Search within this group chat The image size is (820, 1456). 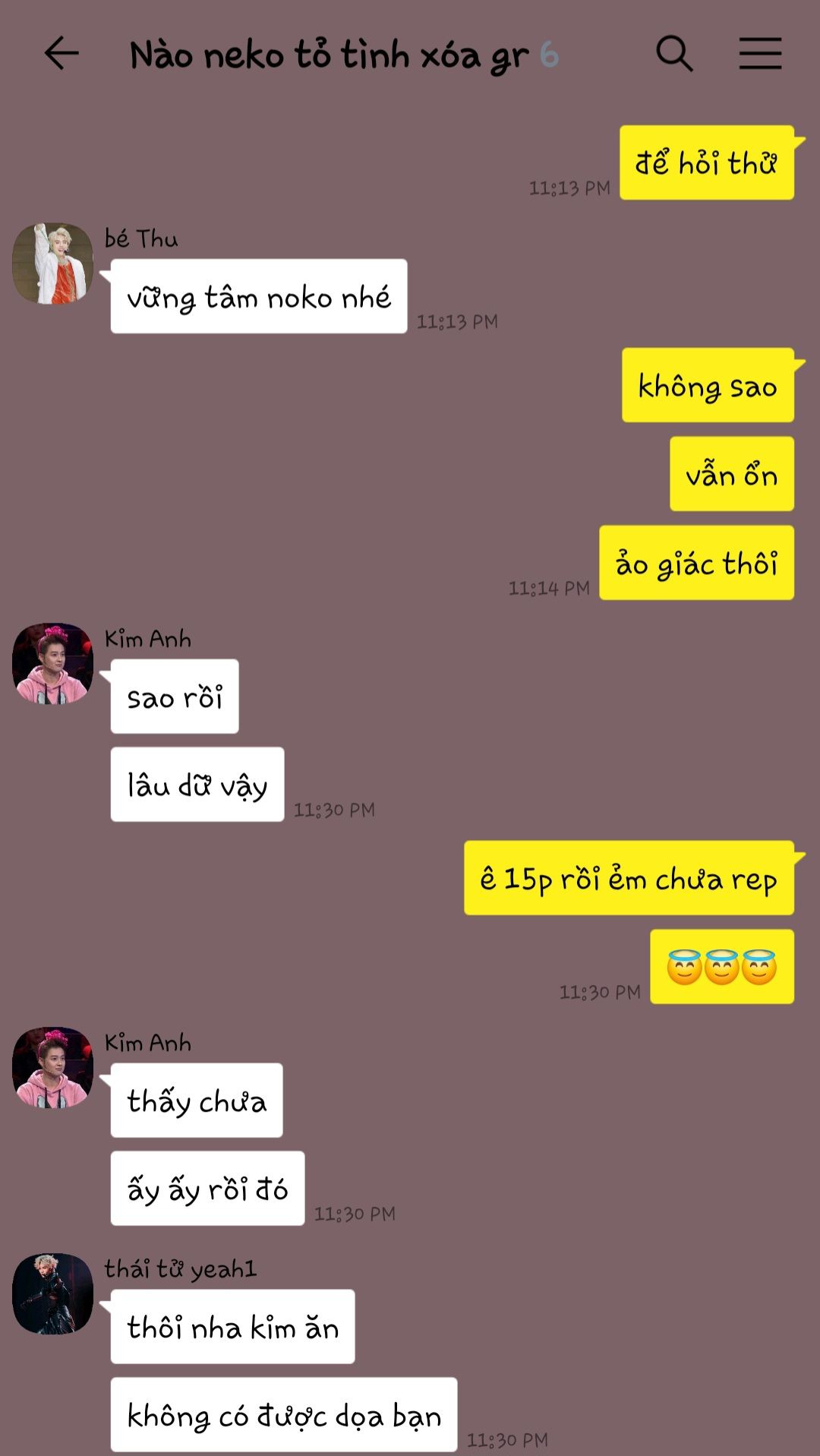click(674, 54)
